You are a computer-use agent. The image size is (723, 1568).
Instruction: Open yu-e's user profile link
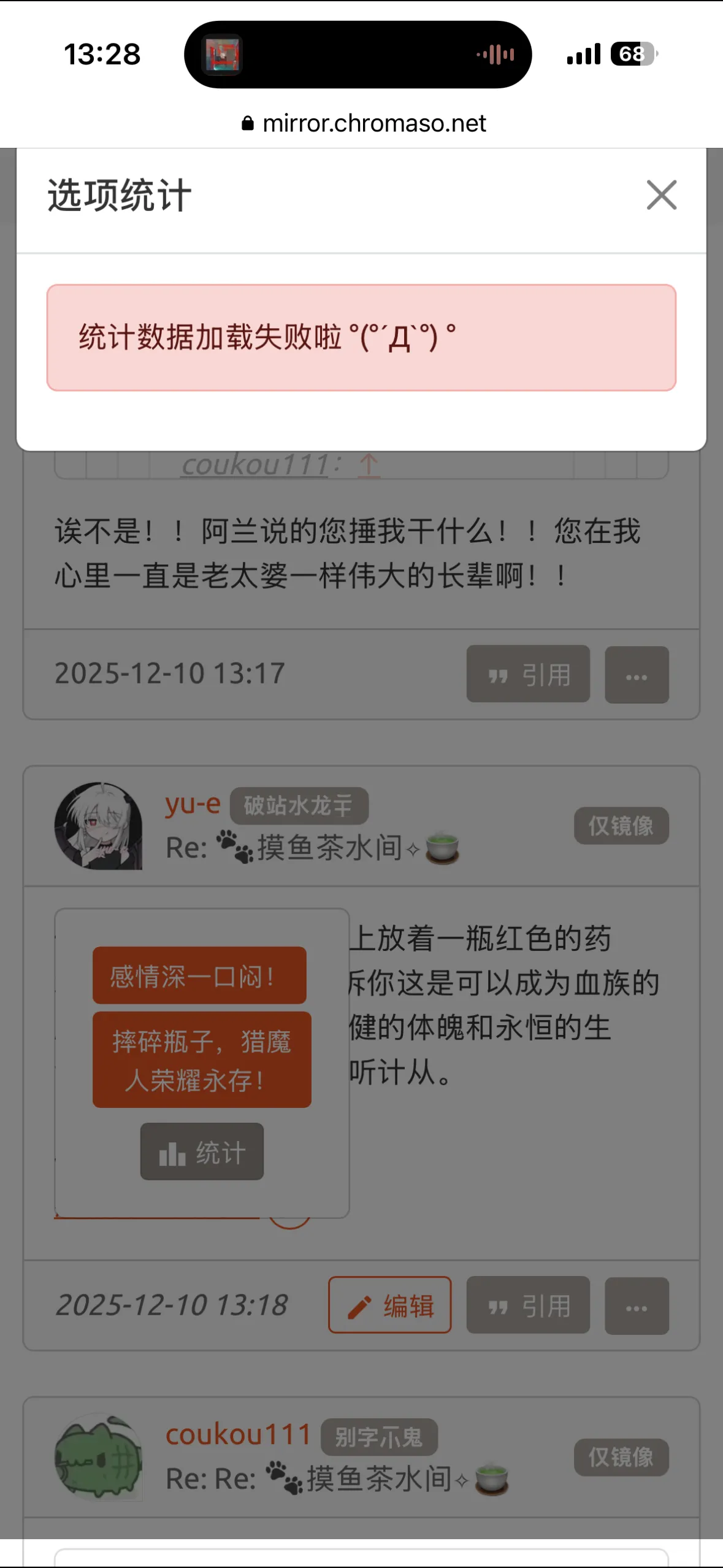[193, 803]
